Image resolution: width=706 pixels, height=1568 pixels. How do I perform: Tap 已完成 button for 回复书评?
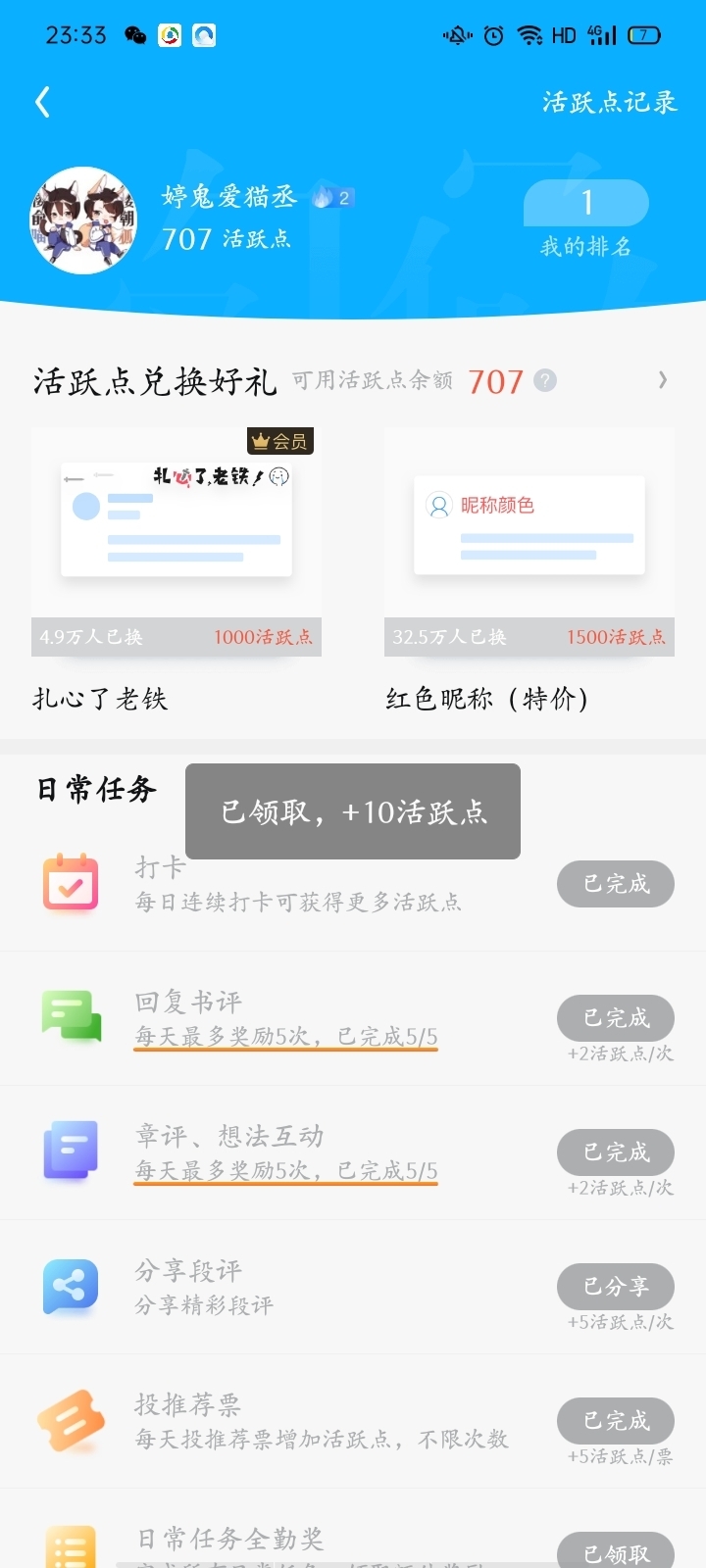coord(616,1018)
